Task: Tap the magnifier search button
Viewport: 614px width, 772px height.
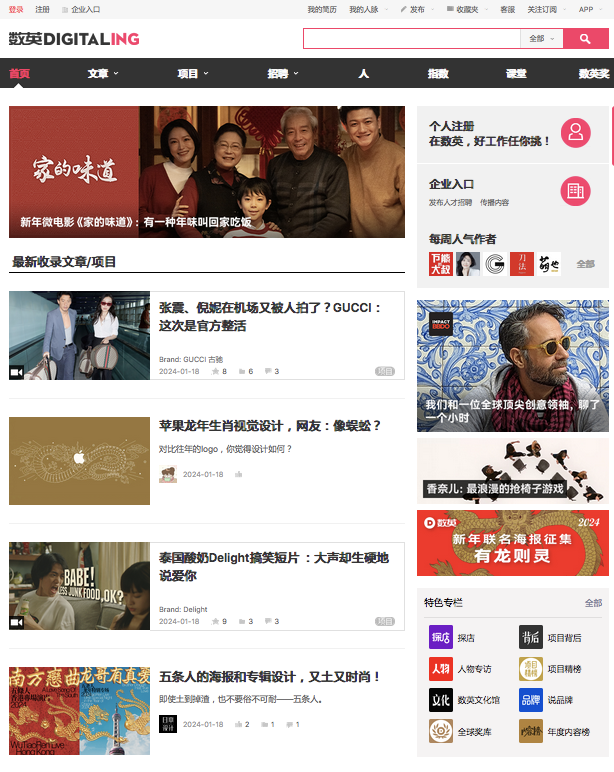Action: click(x=585, y=39)
